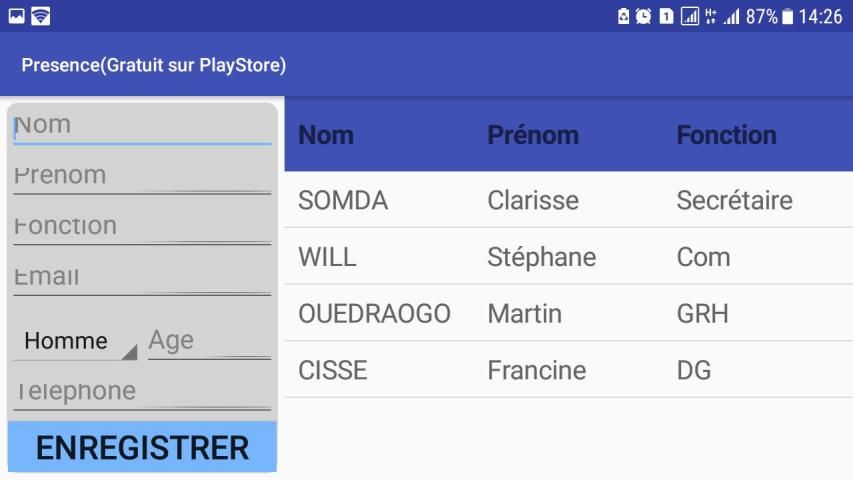This screenshot has height=480, width=853.
Task: Tap the ENREGISTRER button
Action: pos(142,447)
